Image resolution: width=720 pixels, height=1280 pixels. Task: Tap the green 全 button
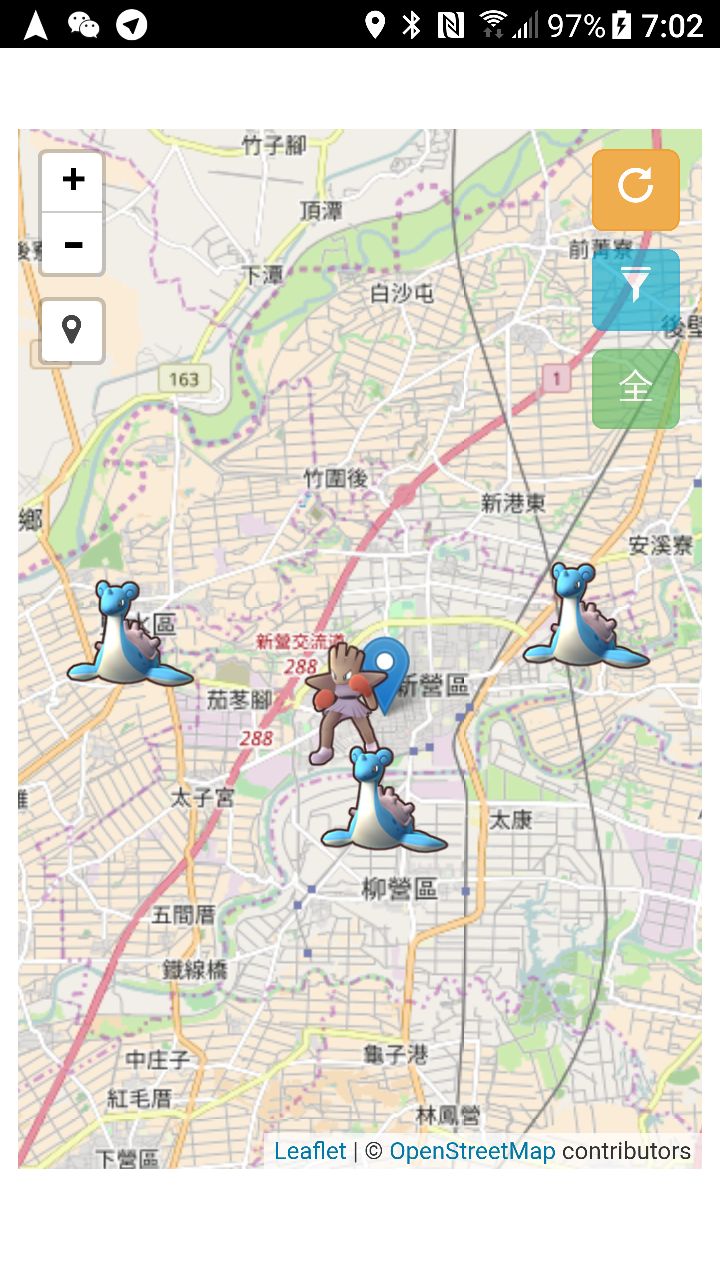coord(635,388)
